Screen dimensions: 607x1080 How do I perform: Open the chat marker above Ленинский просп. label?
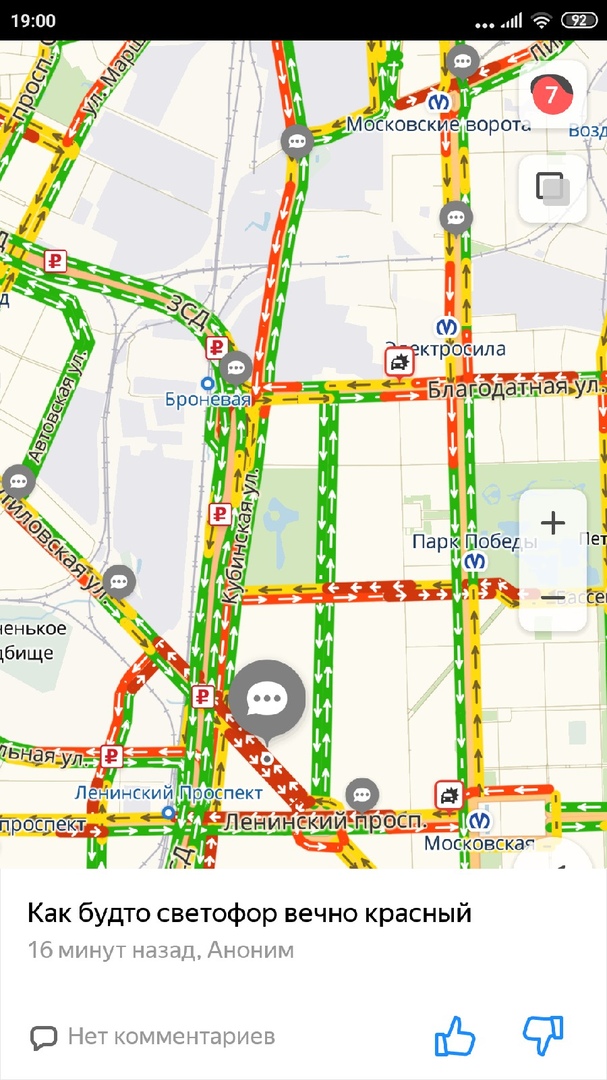tap(362, 795)
